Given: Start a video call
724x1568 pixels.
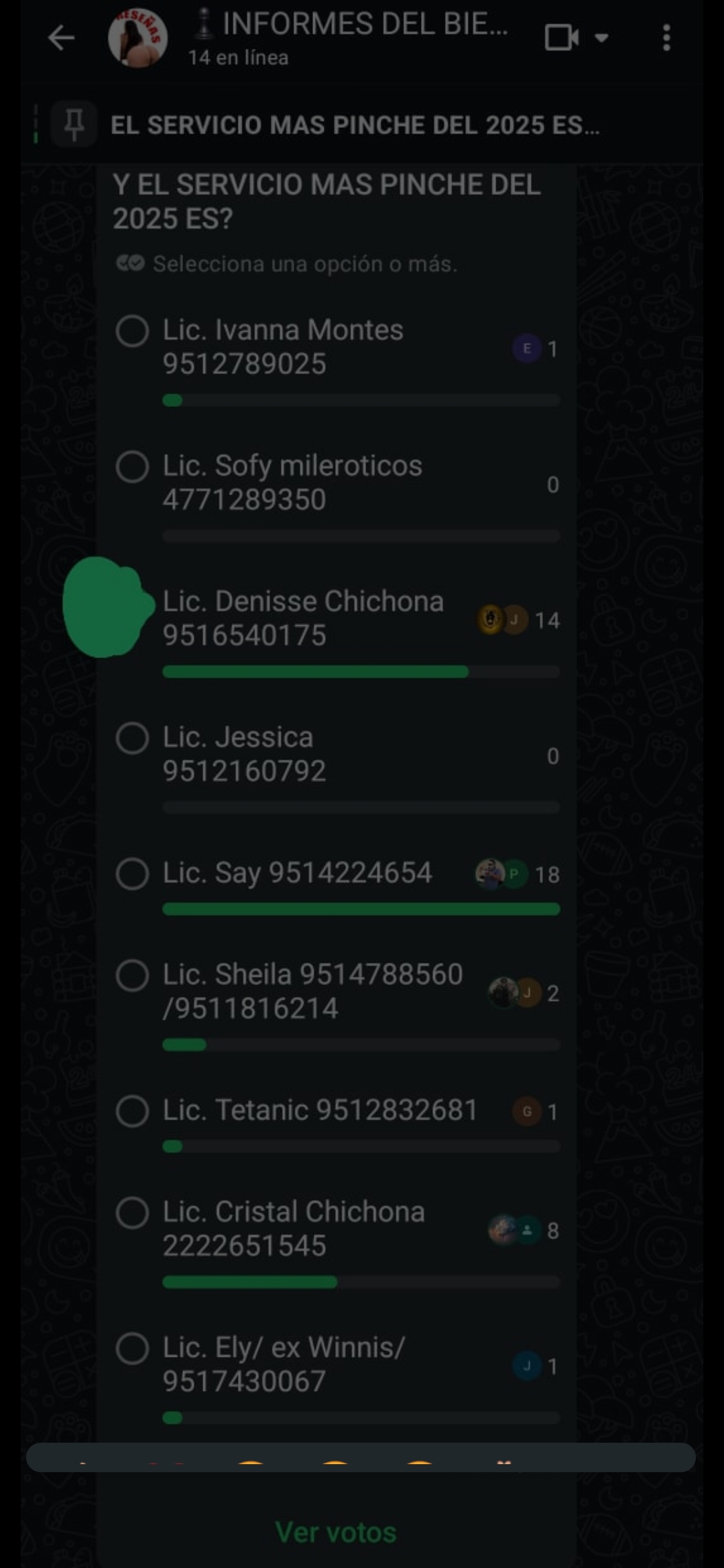Looking at the screenshot, I should (562, 38).
